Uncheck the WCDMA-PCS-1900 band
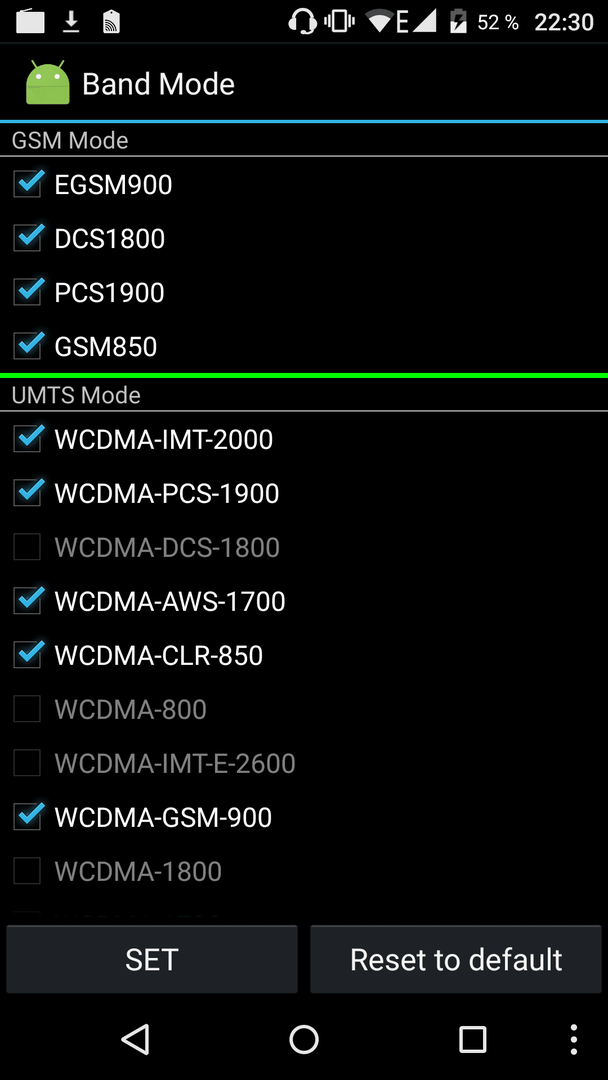Viewport: 608px width, 1080px height. point(28,493)
